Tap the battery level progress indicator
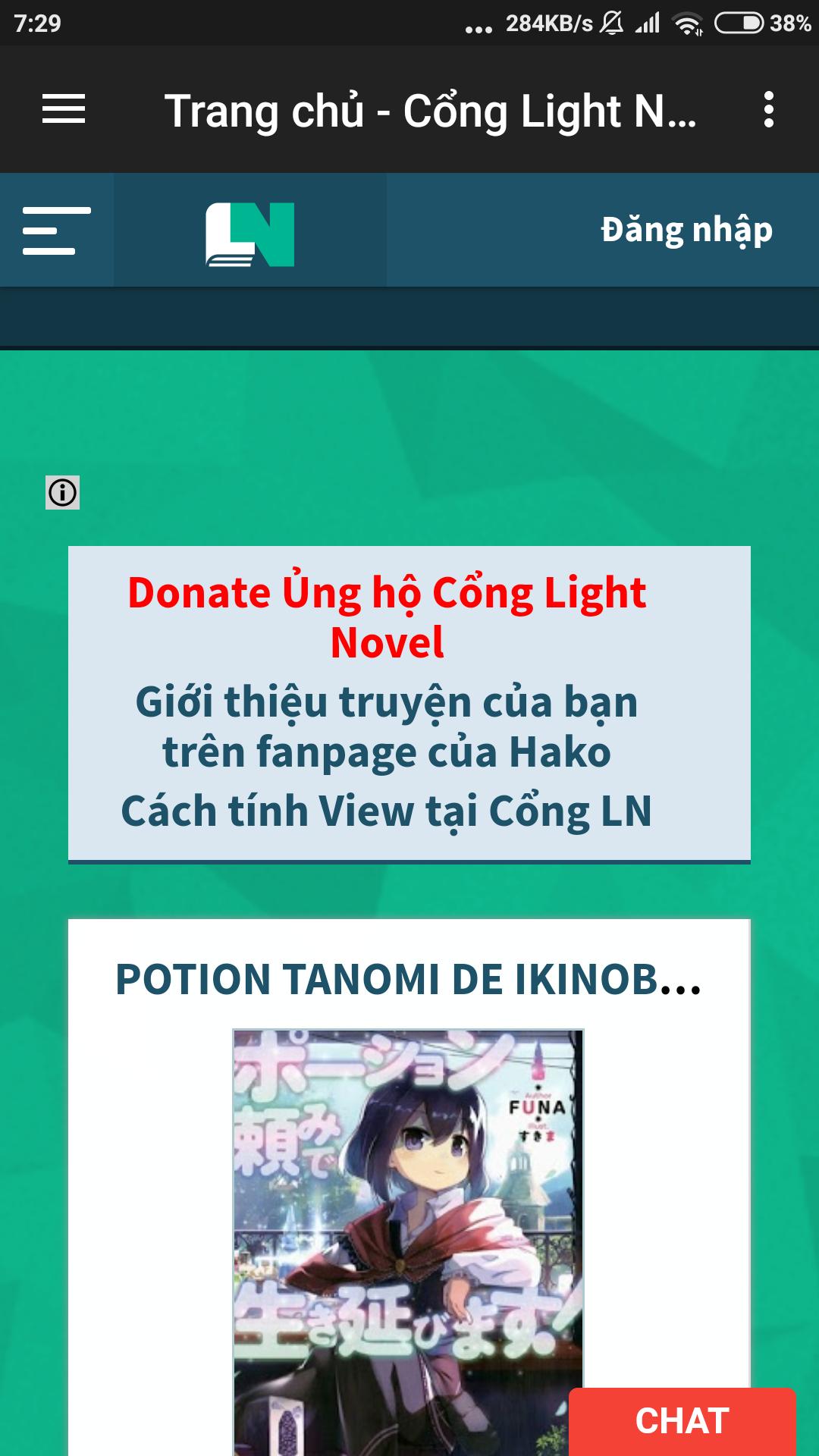Viewport: 819px width, 1456px height. click(739, 23)
